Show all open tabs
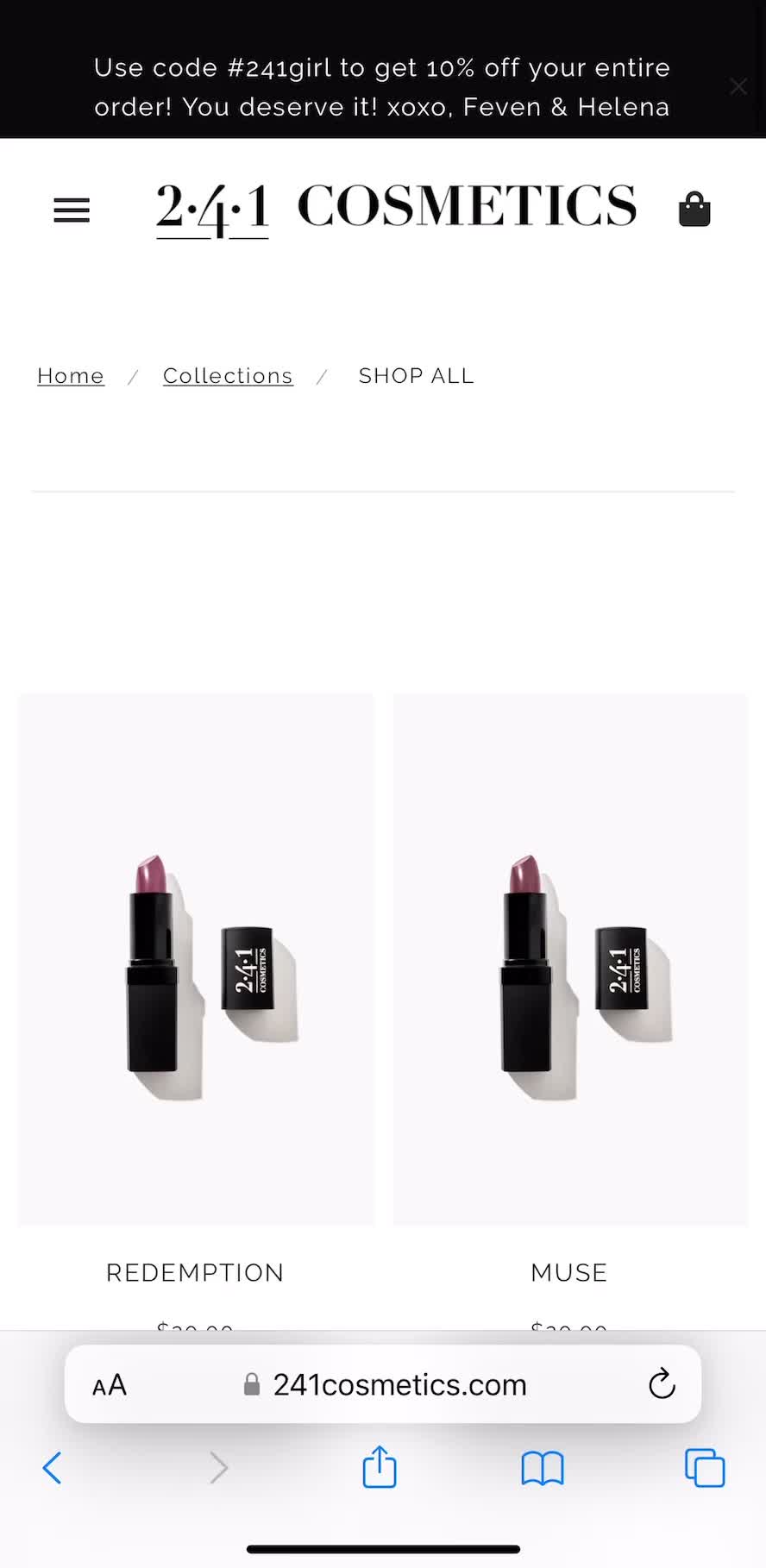This screenshot has width=766, height=1568. point(705,1467)
